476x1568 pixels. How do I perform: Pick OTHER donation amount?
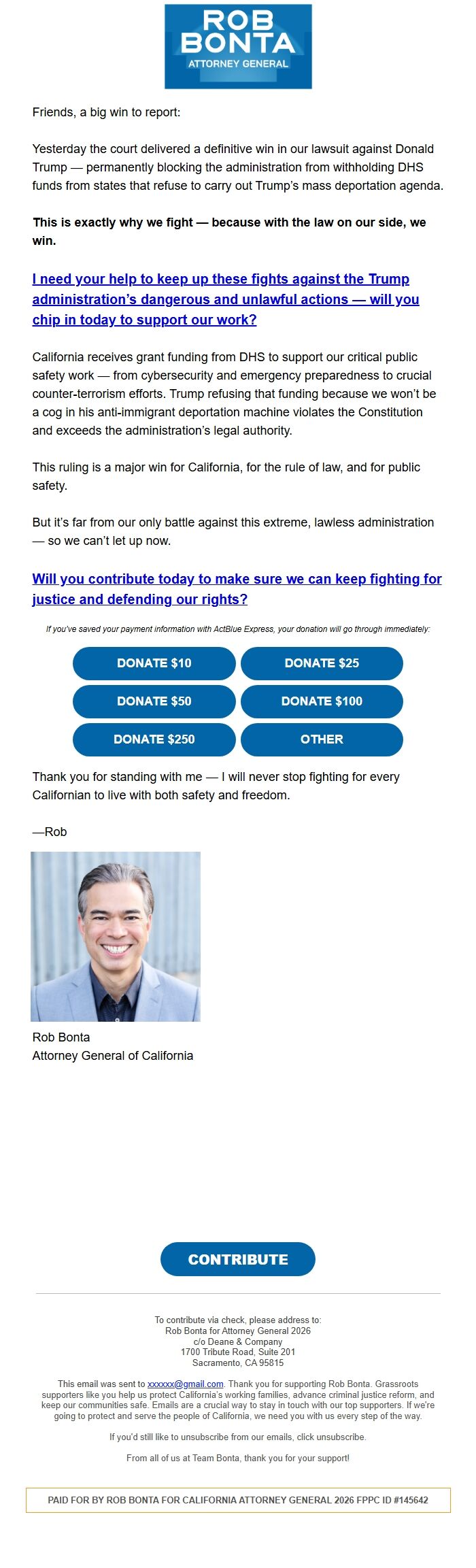[x=322, y=739]
